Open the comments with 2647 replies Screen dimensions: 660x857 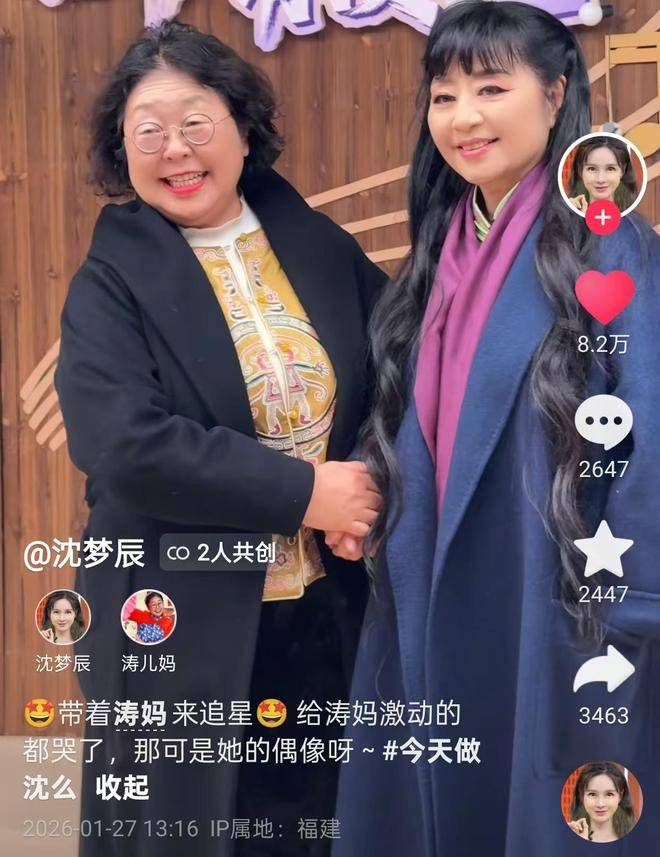(x=604, y=423)
